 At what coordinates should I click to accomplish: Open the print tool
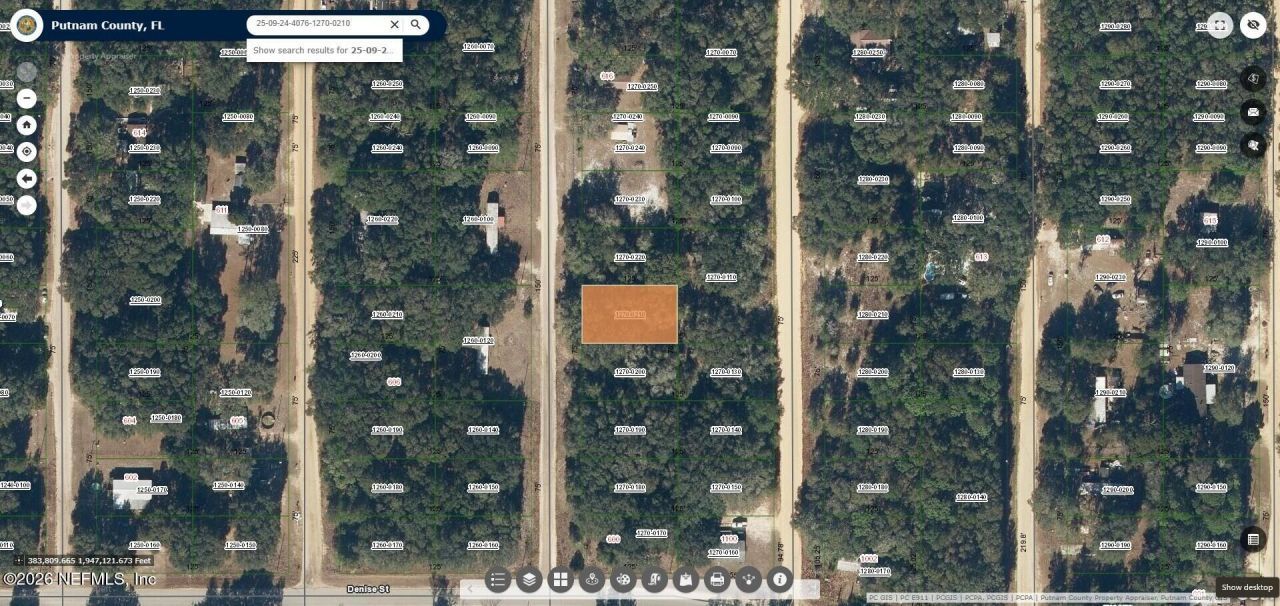tap(717, 579)
